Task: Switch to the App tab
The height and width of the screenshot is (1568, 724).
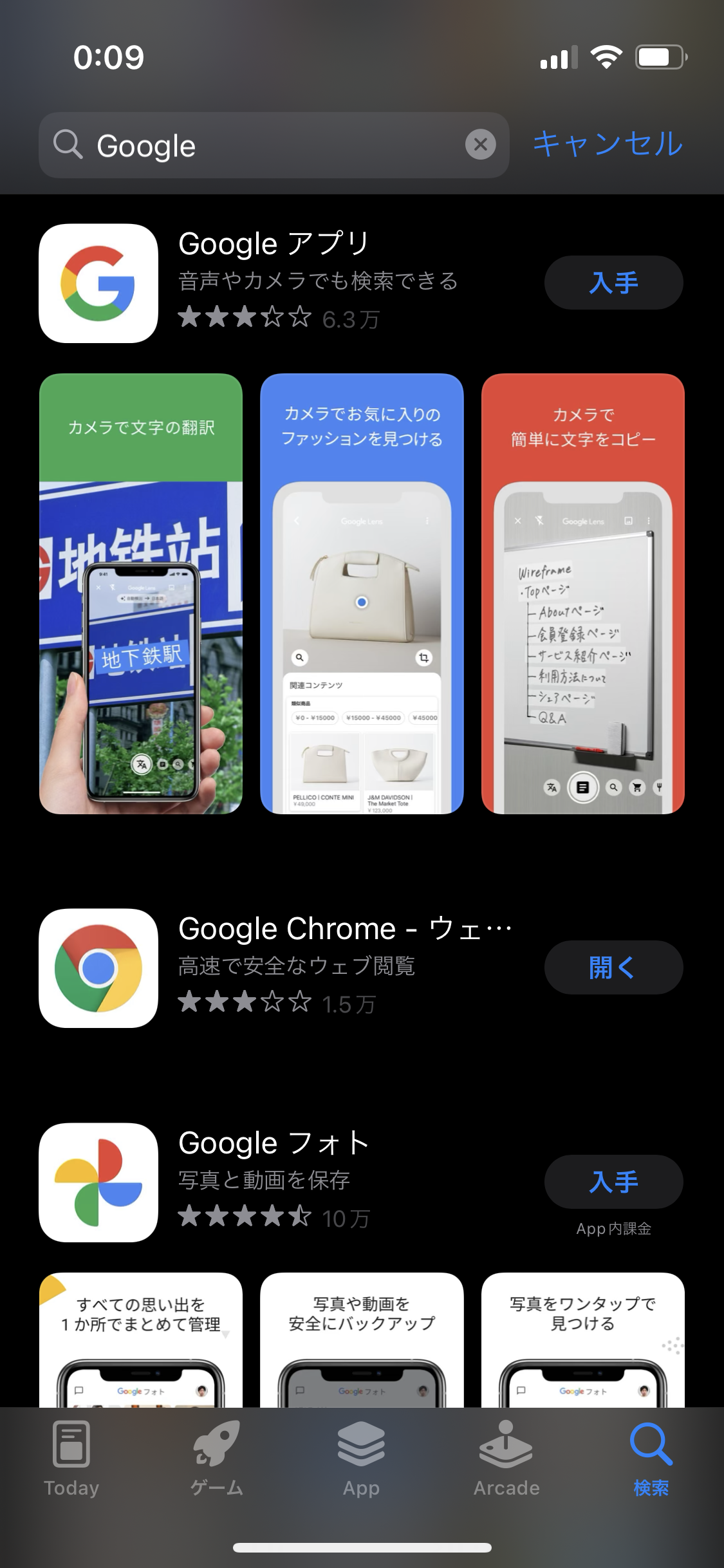Action: [x=361, y=1460]
